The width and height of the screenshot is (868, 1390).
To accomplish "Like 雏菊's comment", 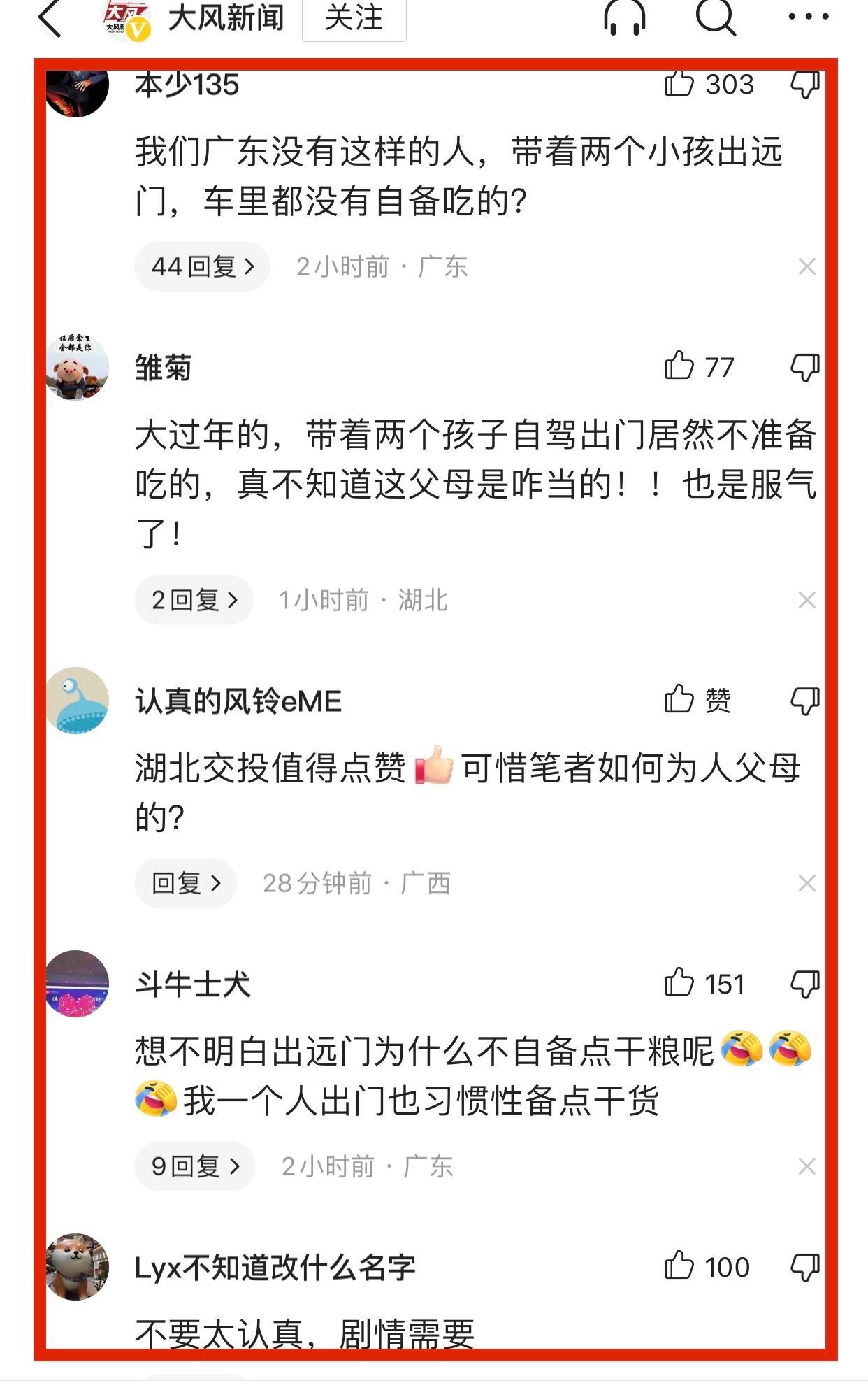I will [x=679, y=366].
